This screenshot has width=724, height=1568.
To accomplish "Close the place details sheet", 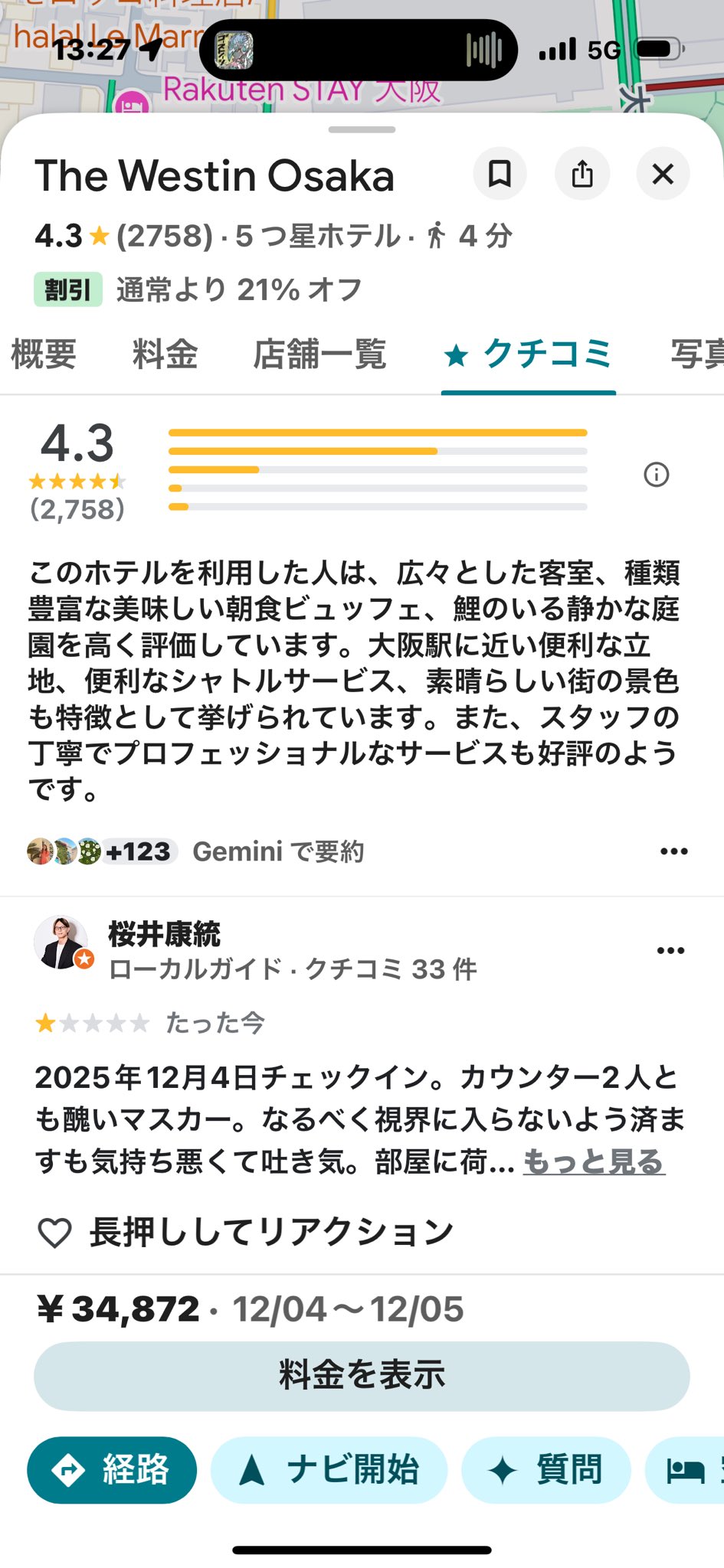I will pos(663,174).
